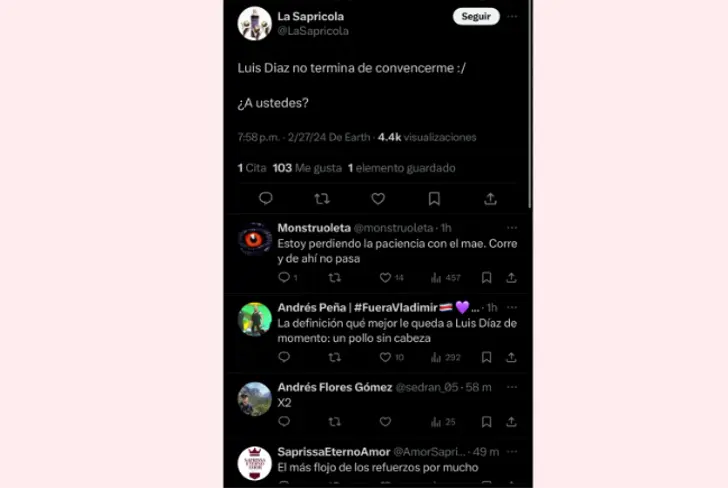Image resolution: width=728 pixels, height=488 pixels.
Task: Reply to La Sapricola's post
Action: 266,198
